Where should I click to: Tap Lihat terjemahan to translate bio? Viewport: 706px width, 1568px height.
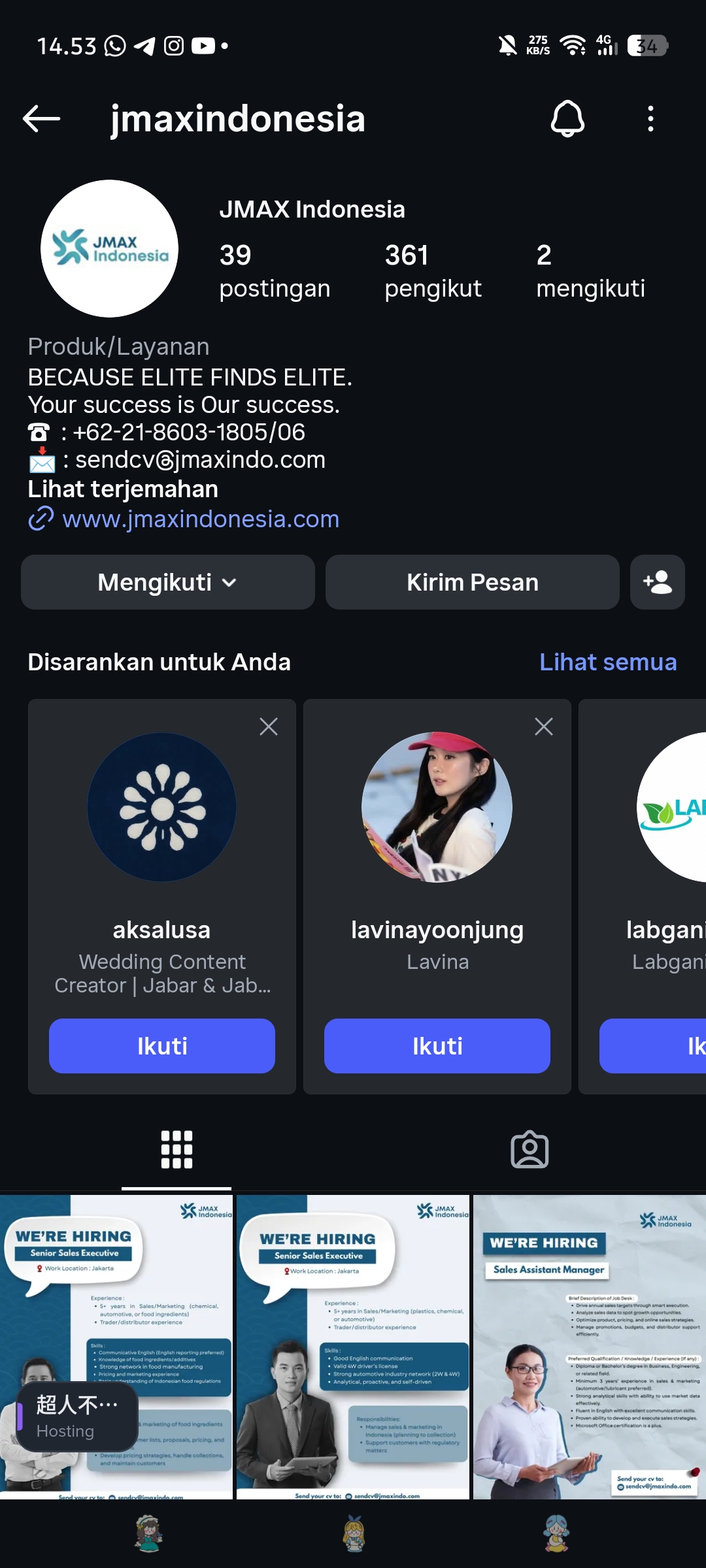click(123, 489)
